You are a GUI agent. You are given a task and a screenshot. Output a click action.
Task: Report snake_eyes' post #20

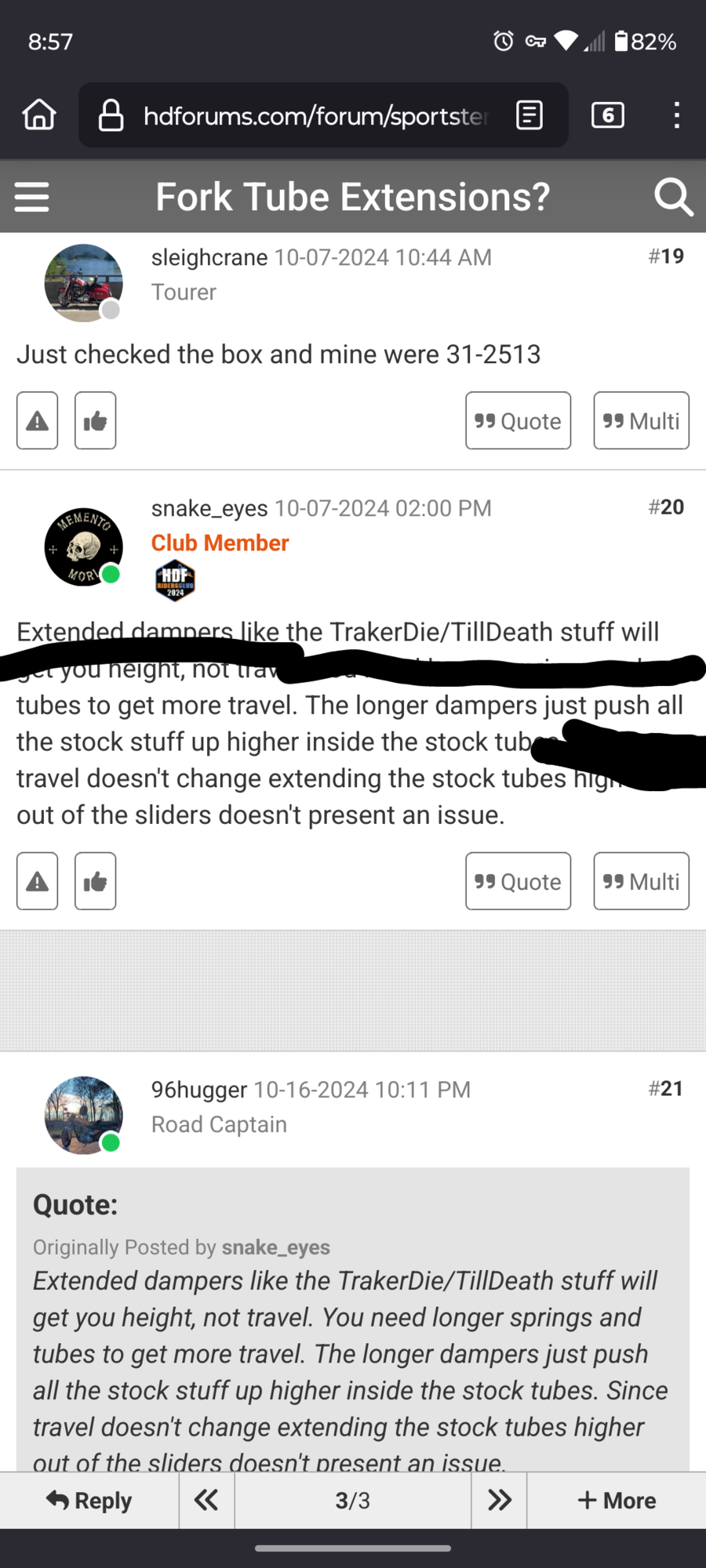click(x=37, y=881)
